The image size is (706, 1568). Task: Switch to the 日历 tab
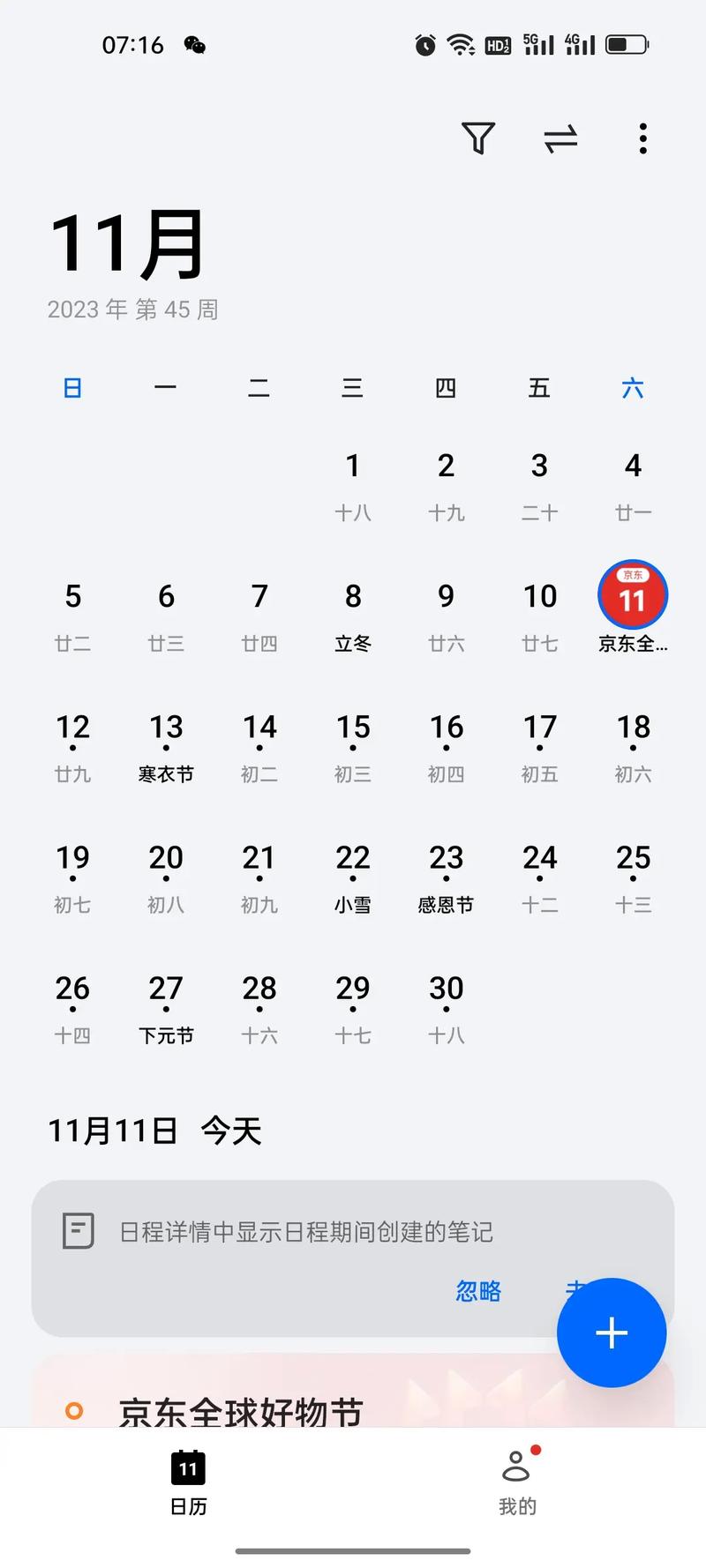pyautogui.click(x=188, y=1482)
